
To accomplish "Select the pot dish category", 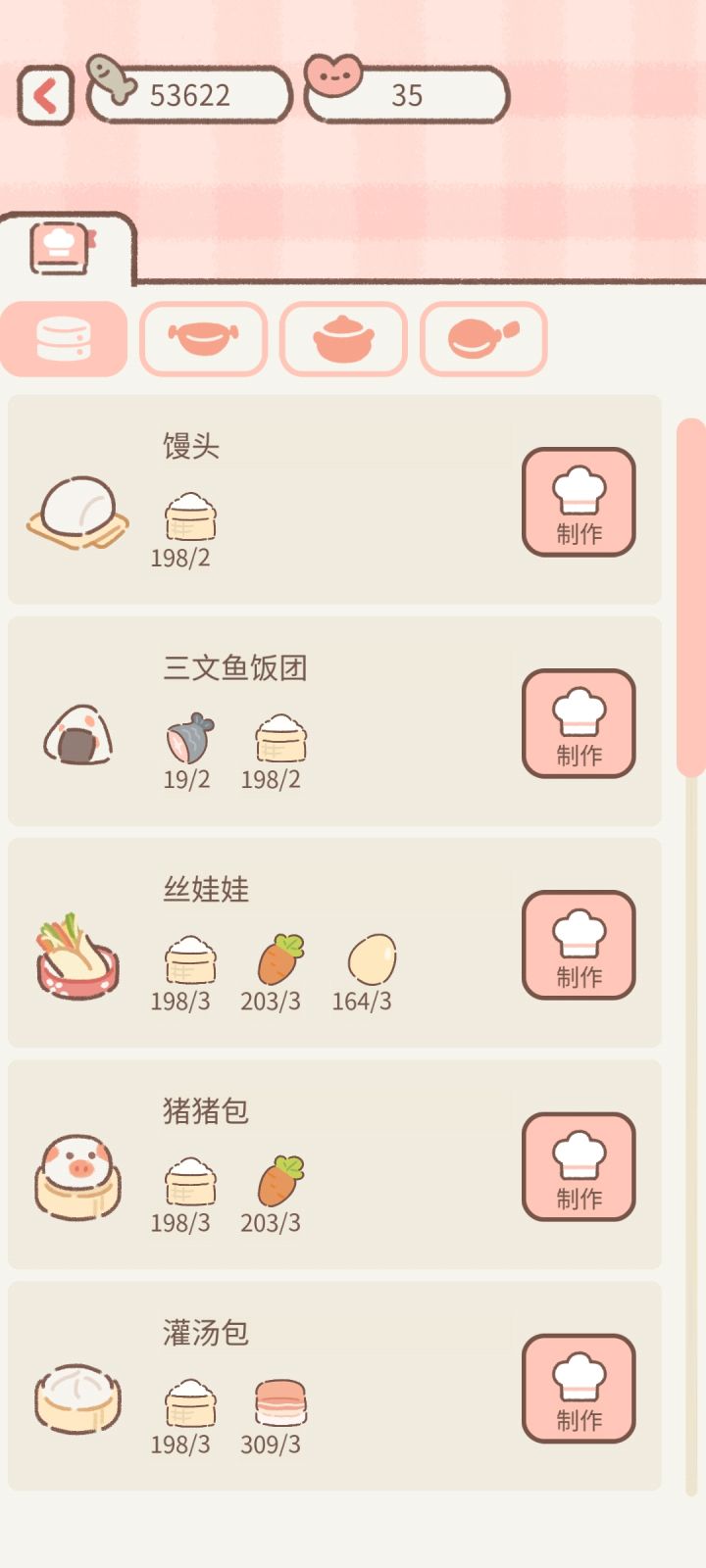I will pos(344,340).
